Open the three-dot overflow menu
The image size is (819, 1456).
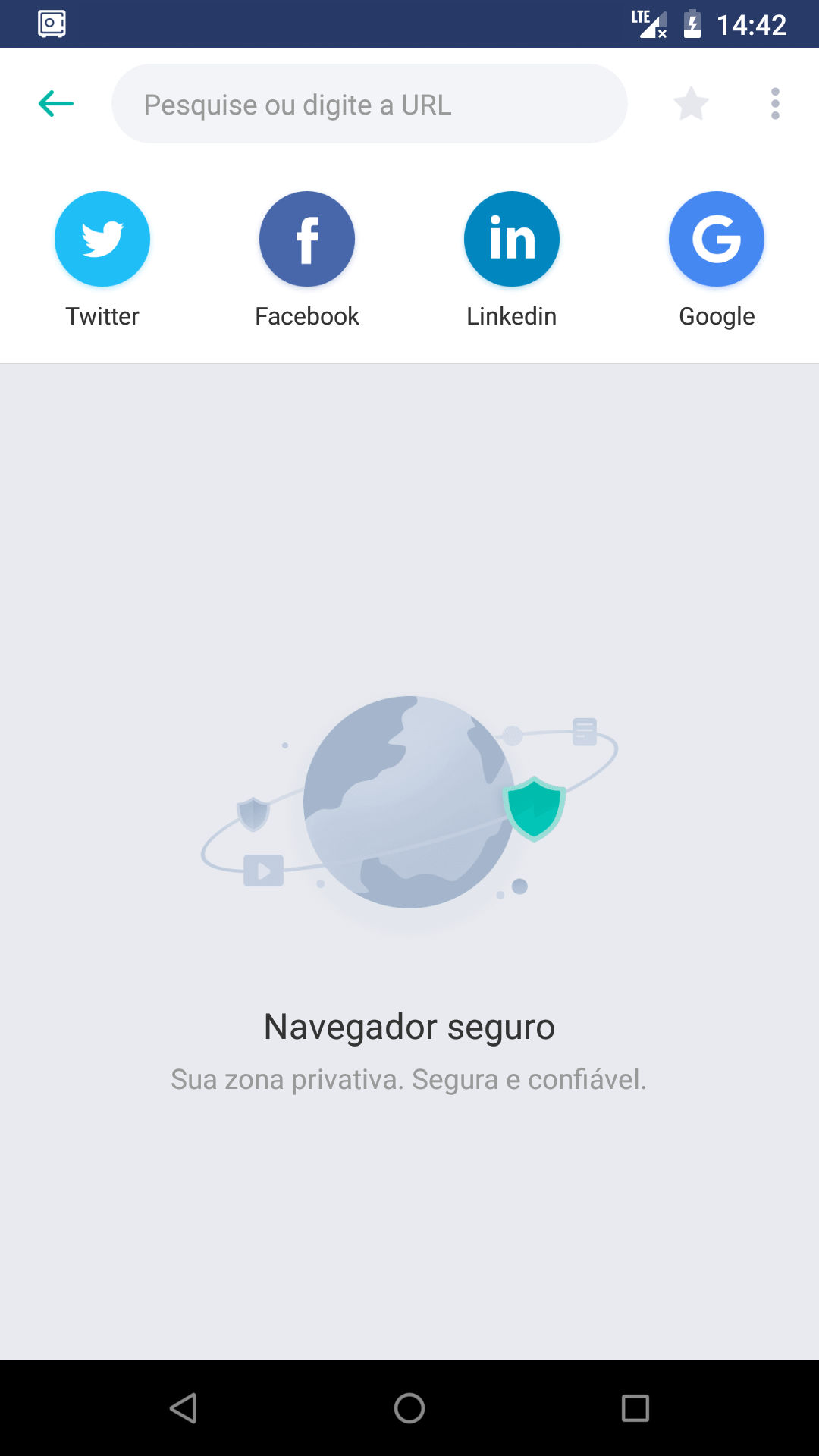click(x=775, y=104)
